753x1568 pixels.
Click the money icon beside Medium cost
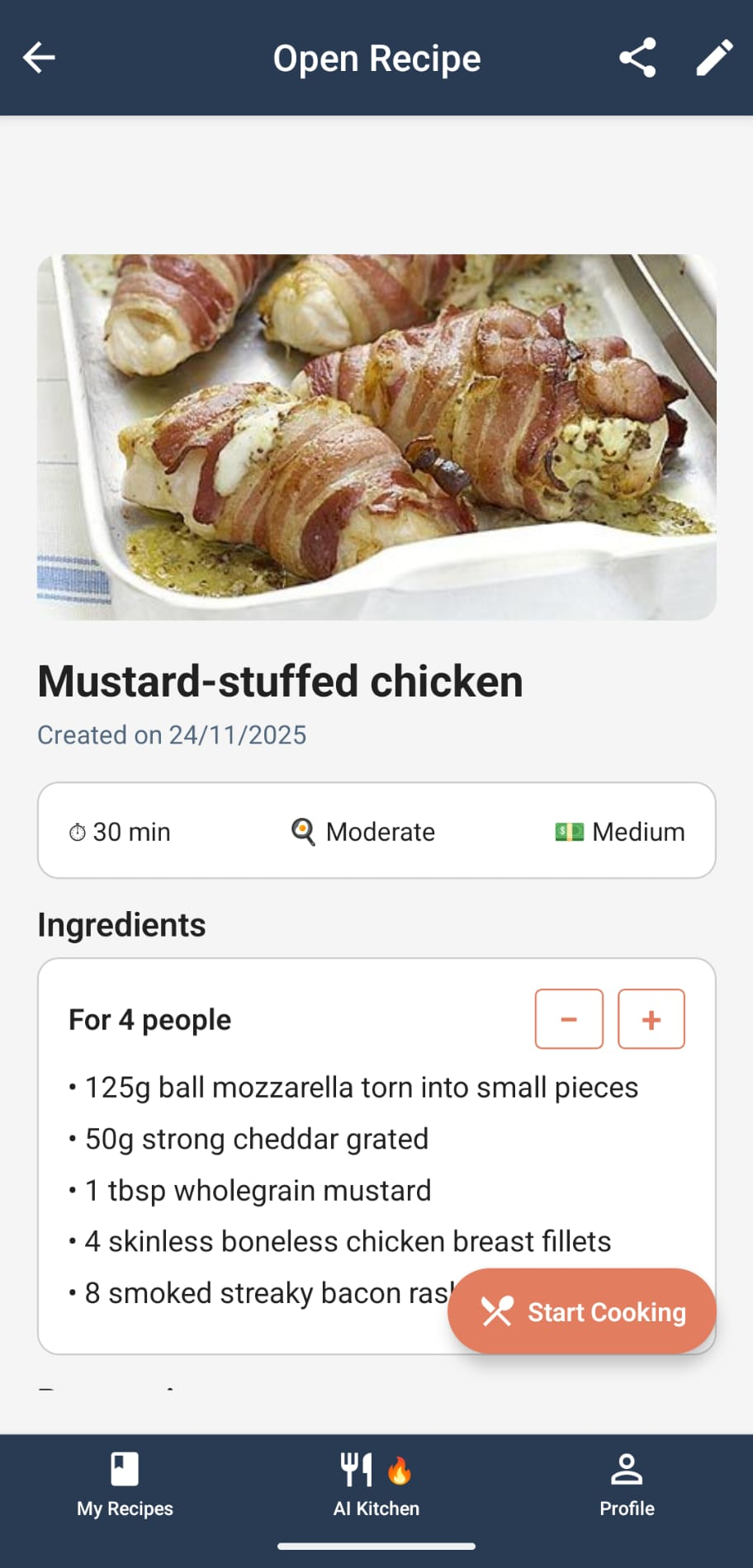pos(569,832)
